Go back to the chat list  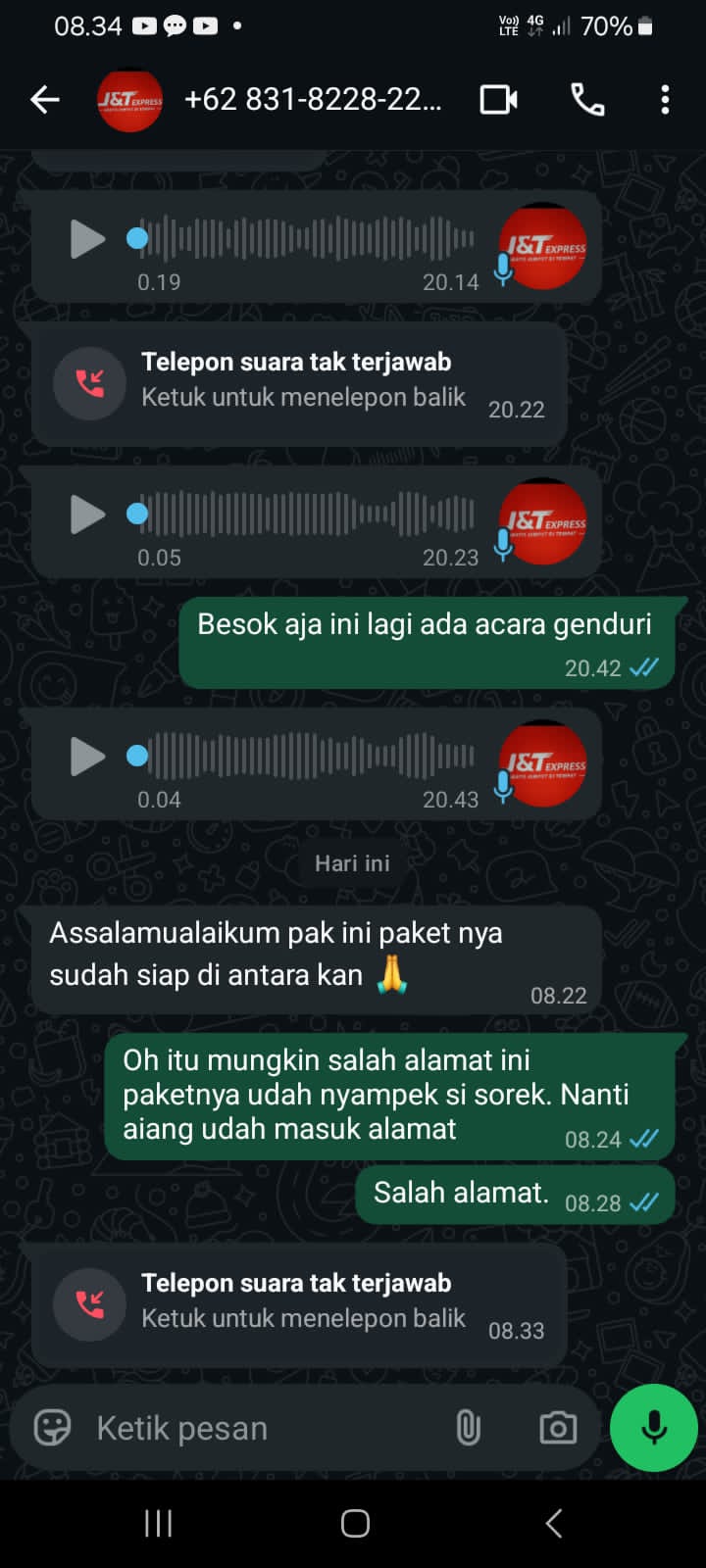(45, 99)
